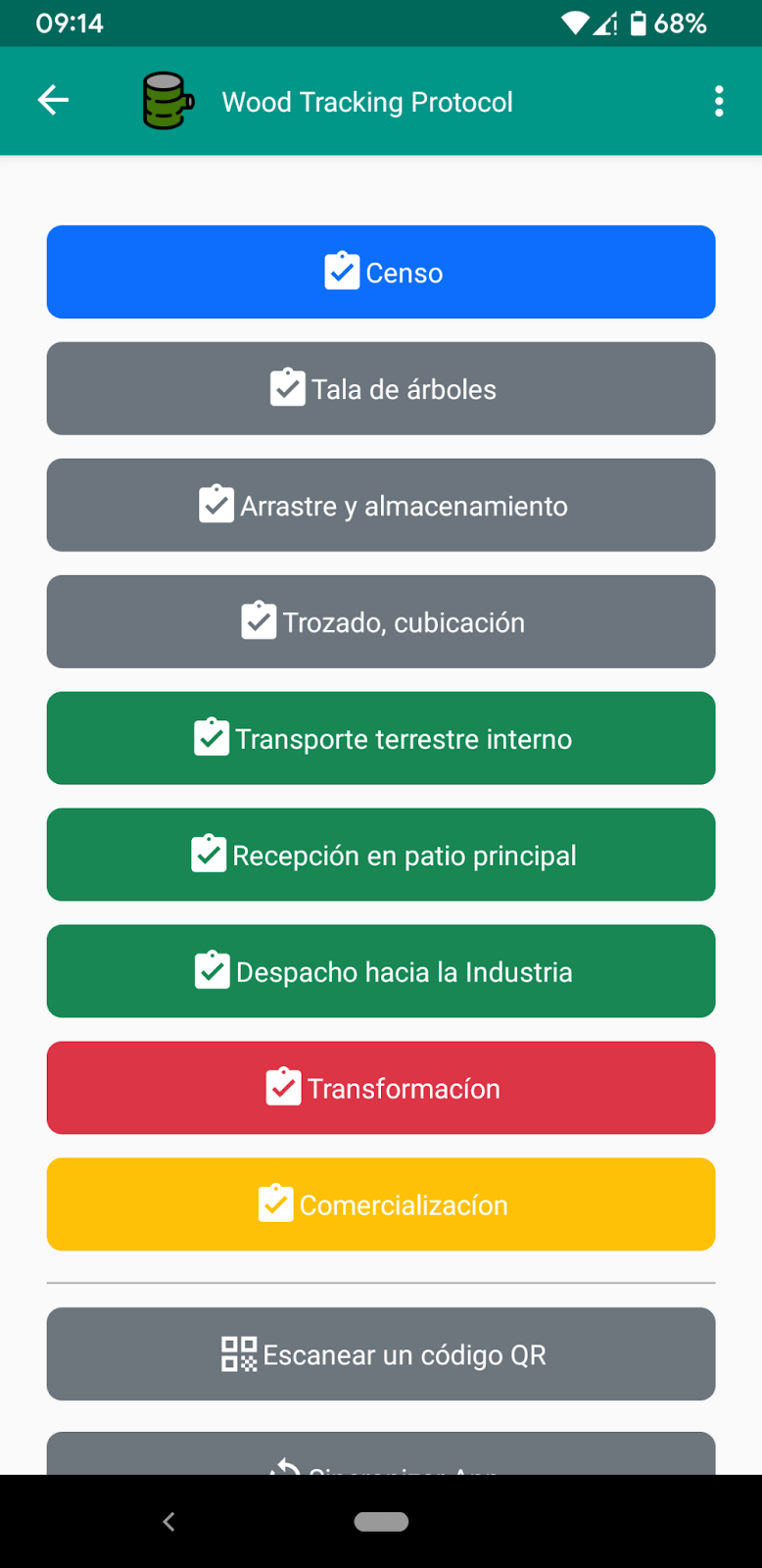Select Recepción en patio principal

[381, 855]
